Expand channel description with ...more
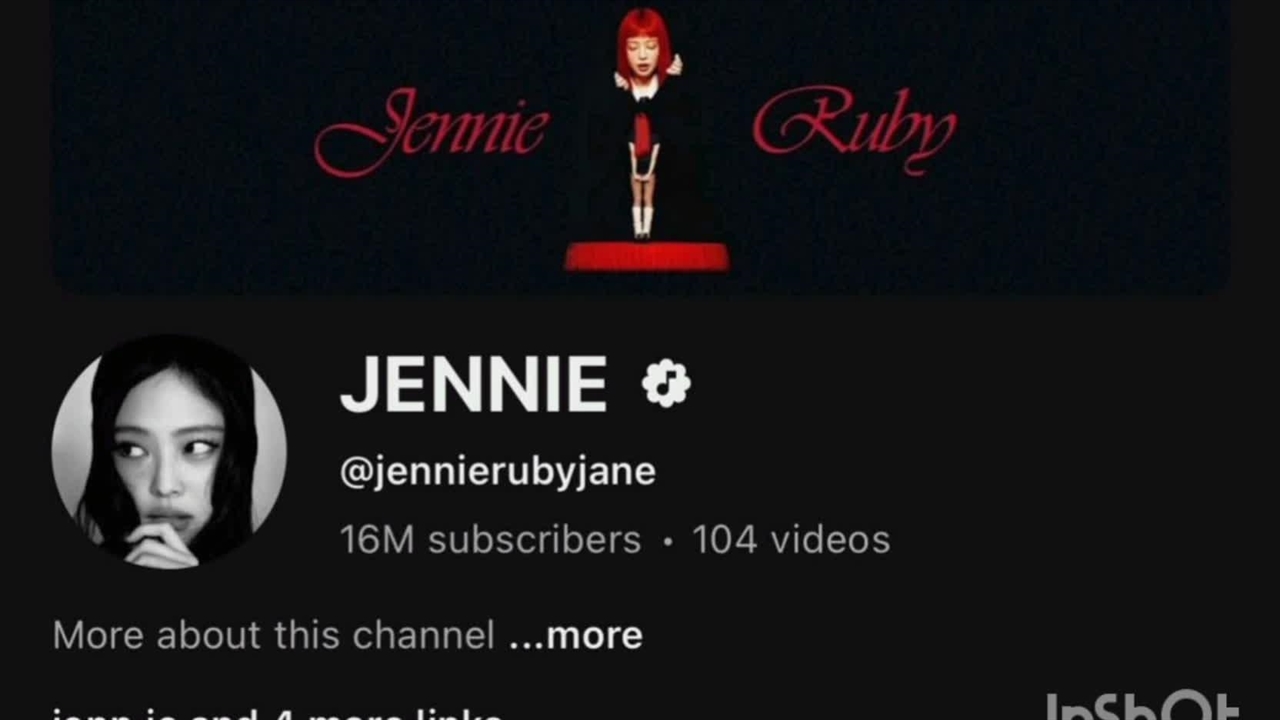 tap(576, 636)
